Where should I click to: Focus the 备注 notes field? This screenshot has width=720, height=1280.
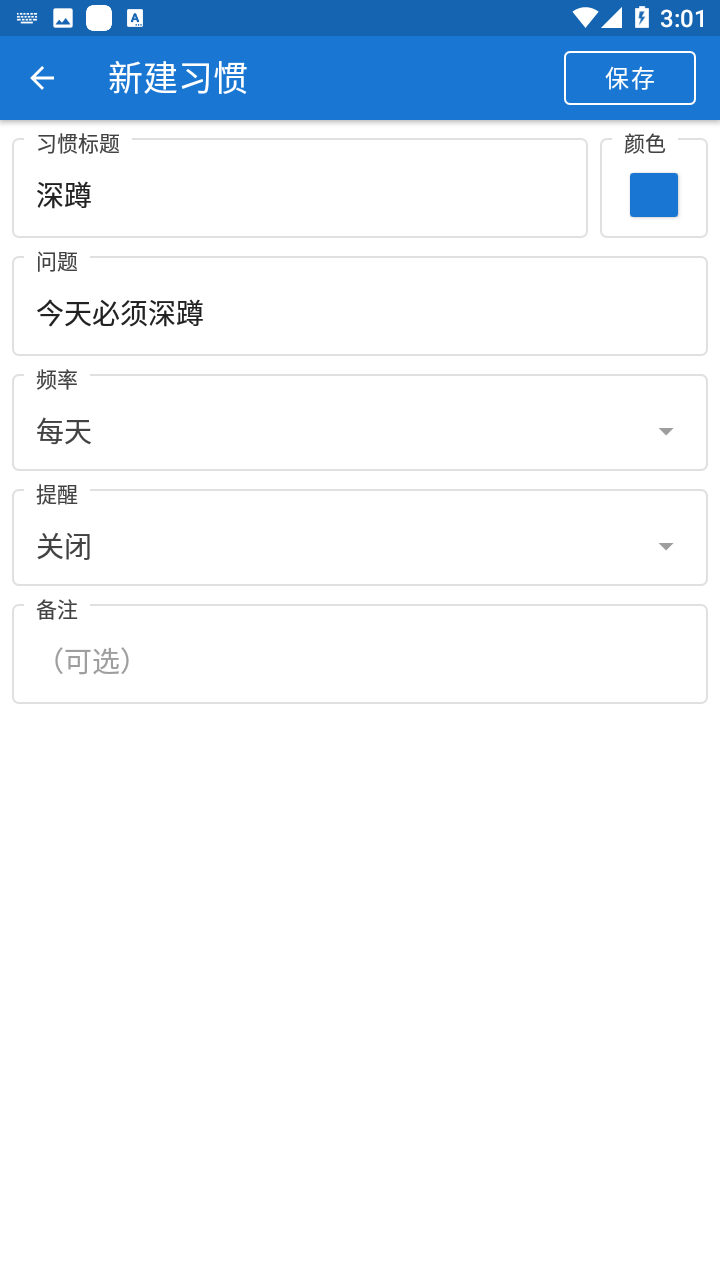pos(359,661)
